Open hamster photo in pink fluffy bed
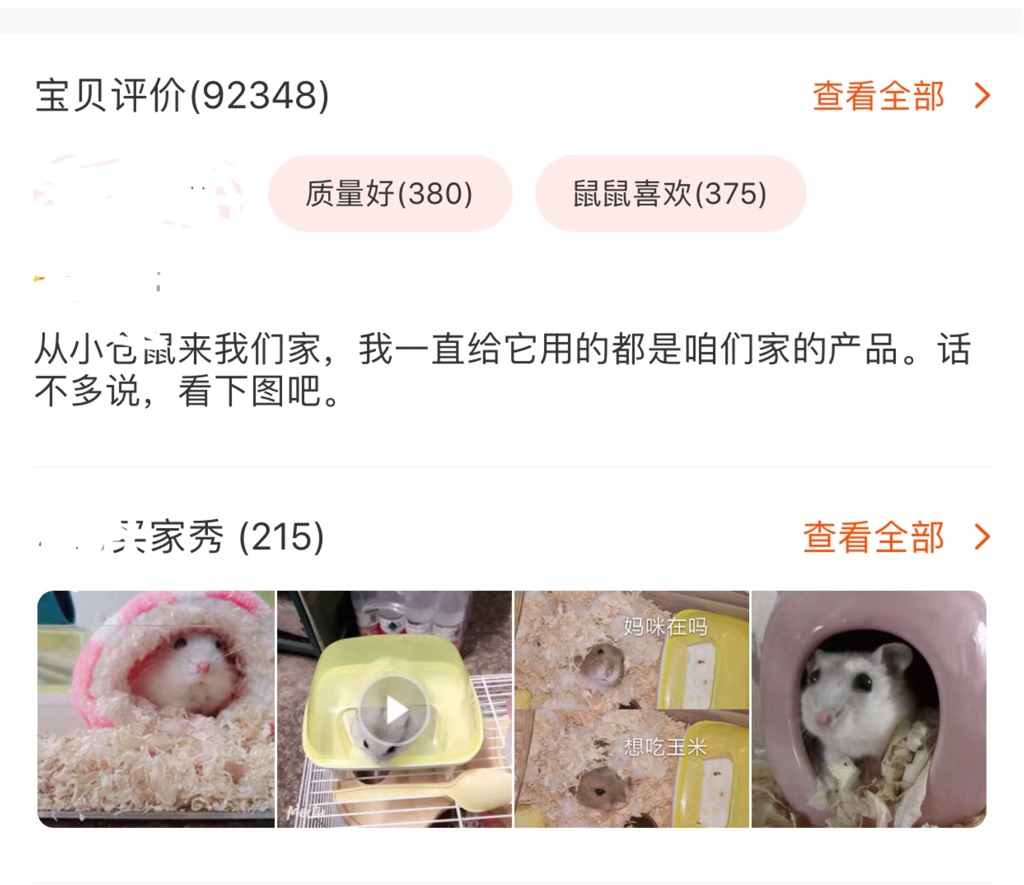 click(156, 708)
